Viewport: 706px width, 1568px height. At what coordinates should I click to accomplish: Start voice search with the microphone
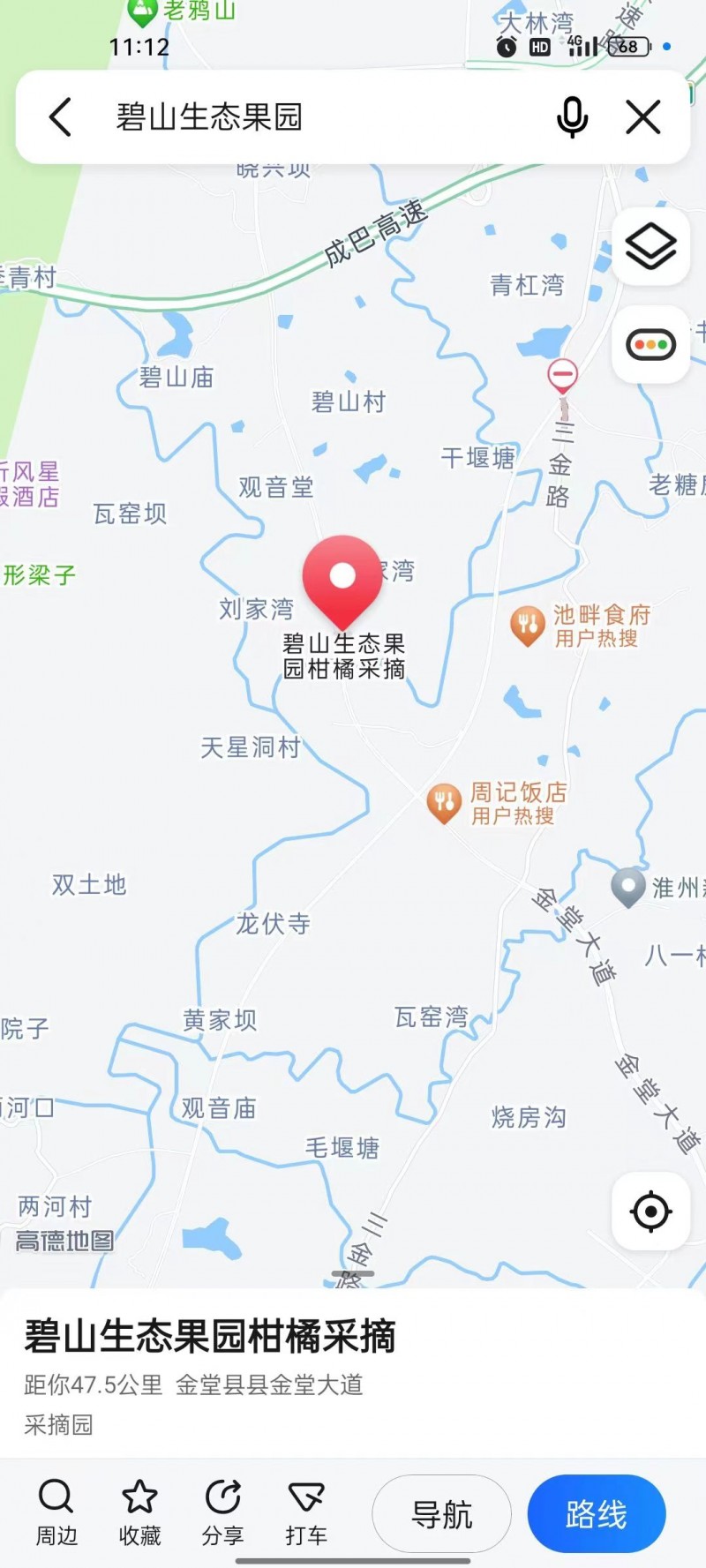pos(572,116)
